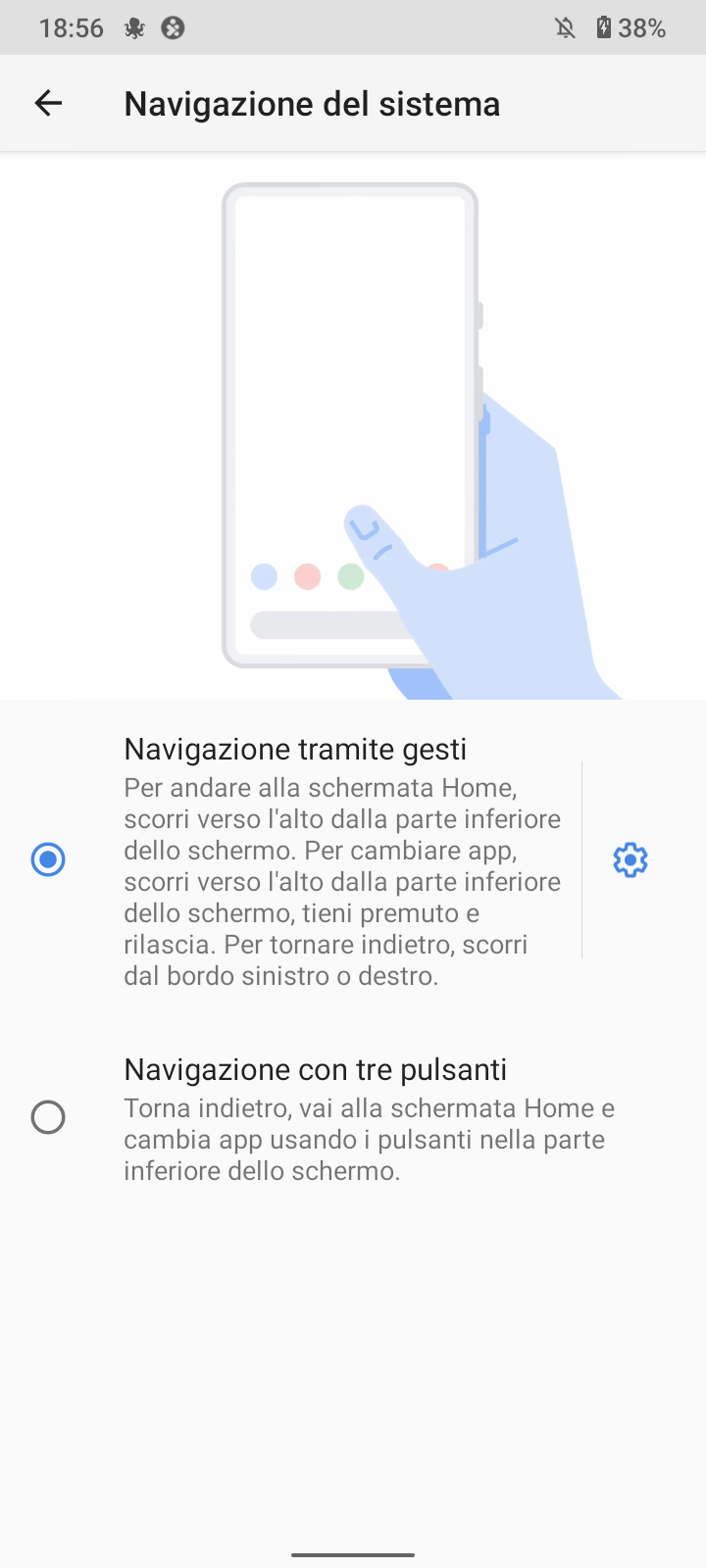The width and height of the screenshot is (706, 1568).
Task: Select Navigazione tramite gesti option
Action: [x=291, y=859]
